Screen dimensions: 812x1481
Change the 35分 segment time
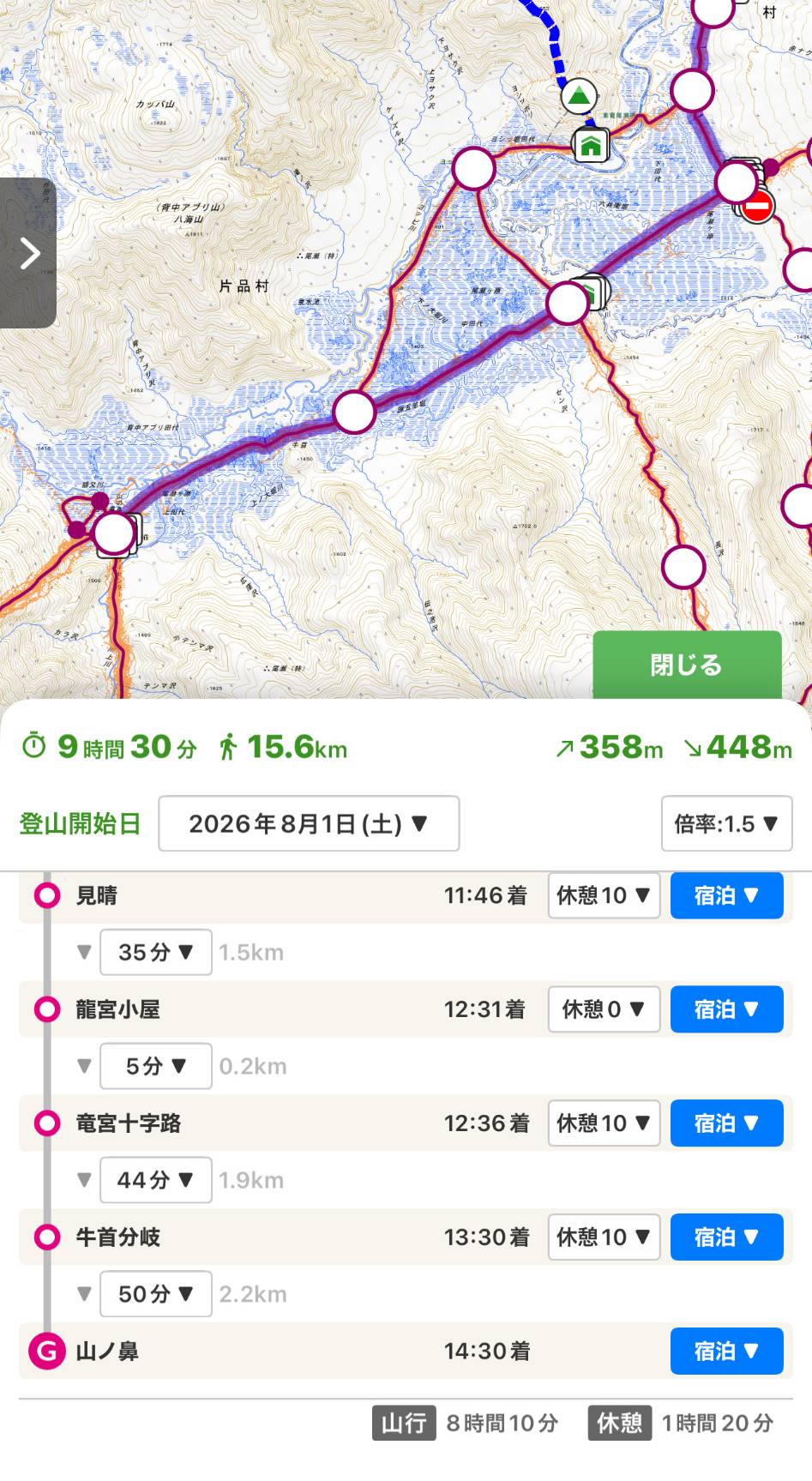(155, 952)
